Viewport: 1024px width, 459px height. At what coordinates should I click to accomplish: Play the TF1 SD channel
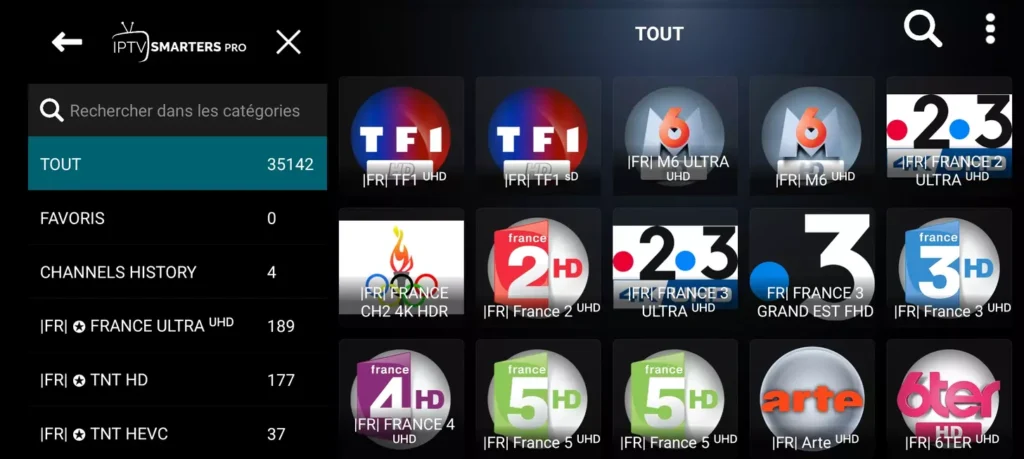(538, 138)
